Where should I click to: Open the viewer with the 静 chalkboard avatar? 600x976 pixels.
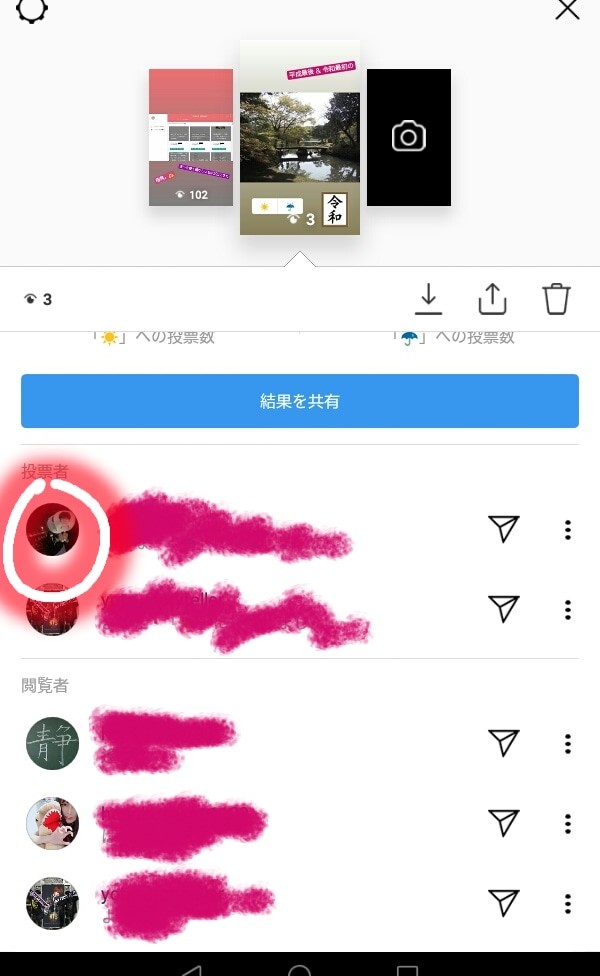[x=52, y=743]
